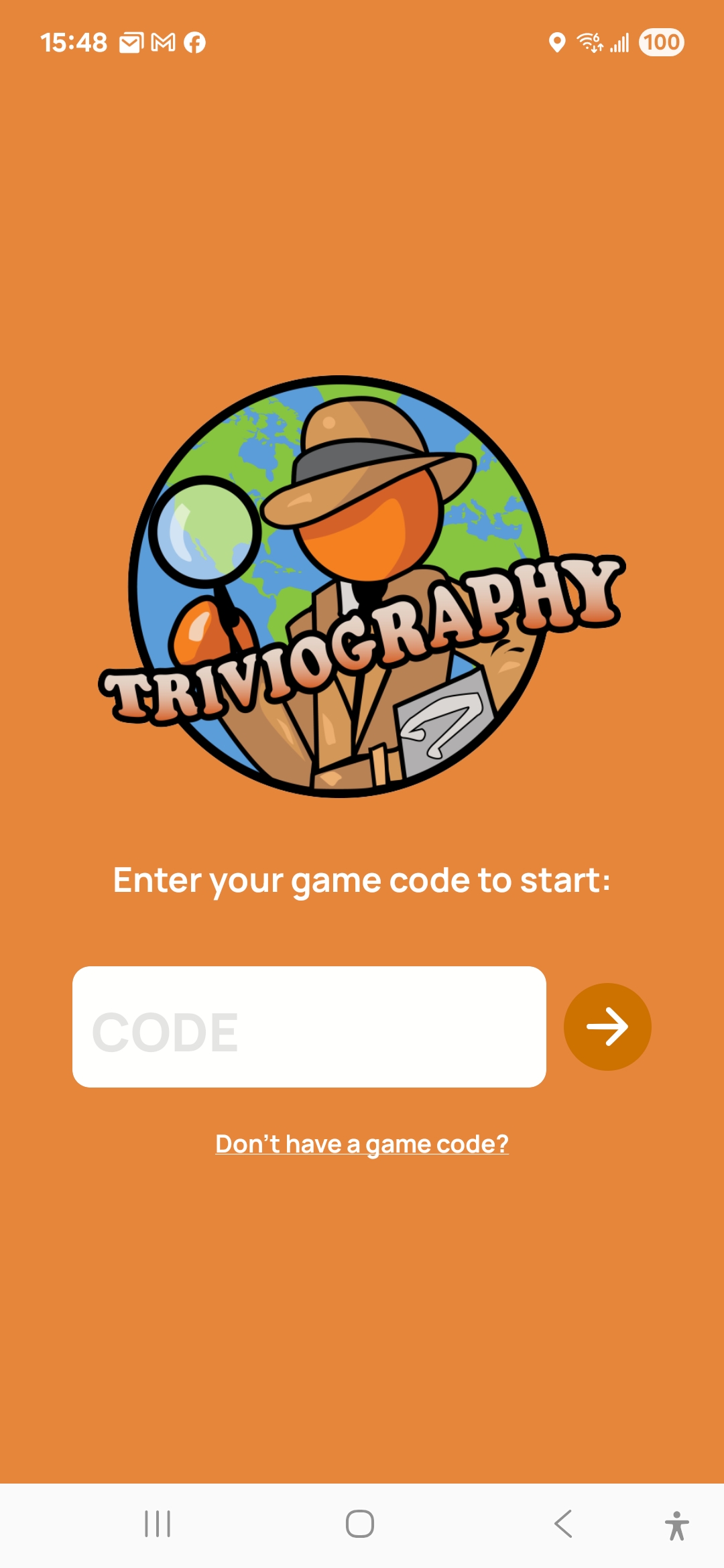
Task: Open recent apps from the navigation bar
Action: point(158,1524)
